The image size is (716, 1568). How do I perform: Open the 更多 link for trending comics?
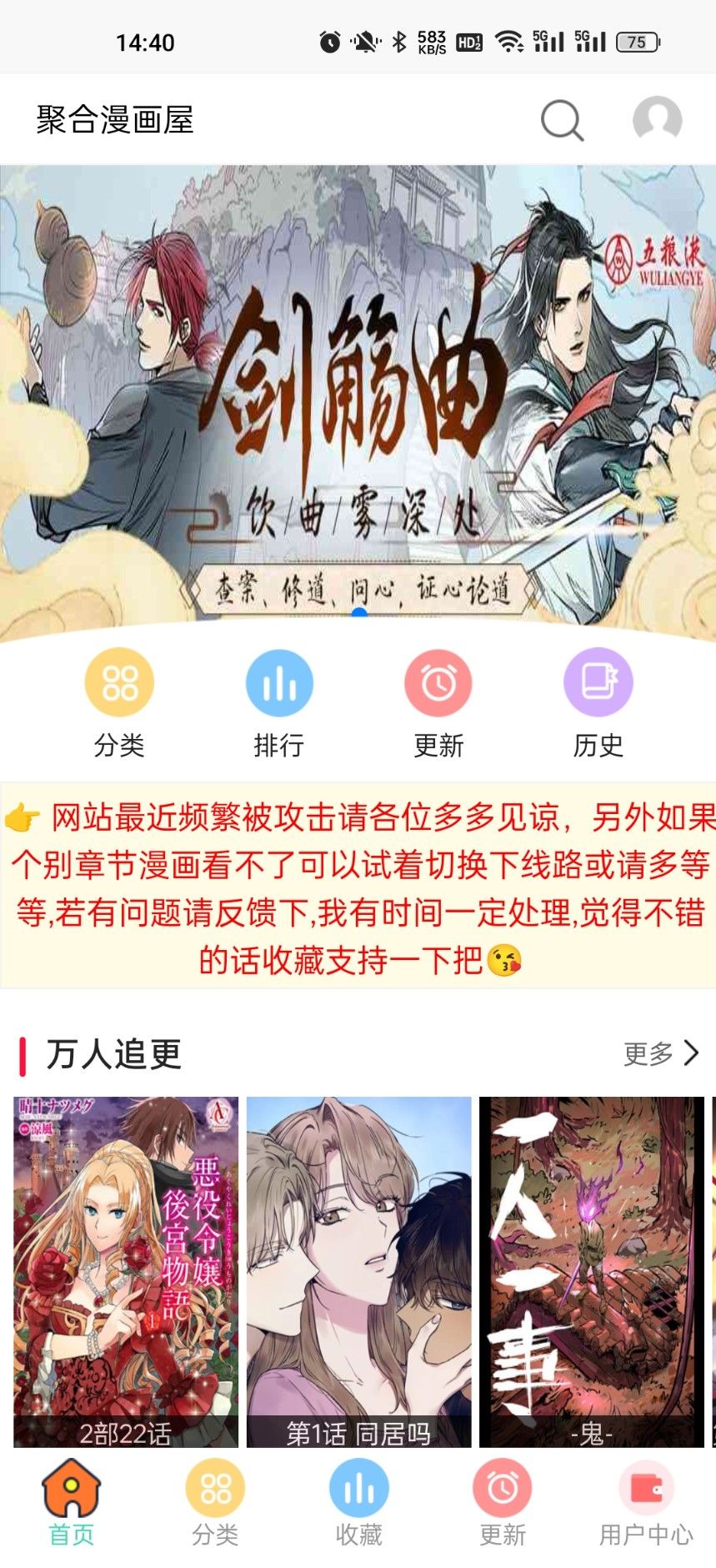coord(648,1053)
